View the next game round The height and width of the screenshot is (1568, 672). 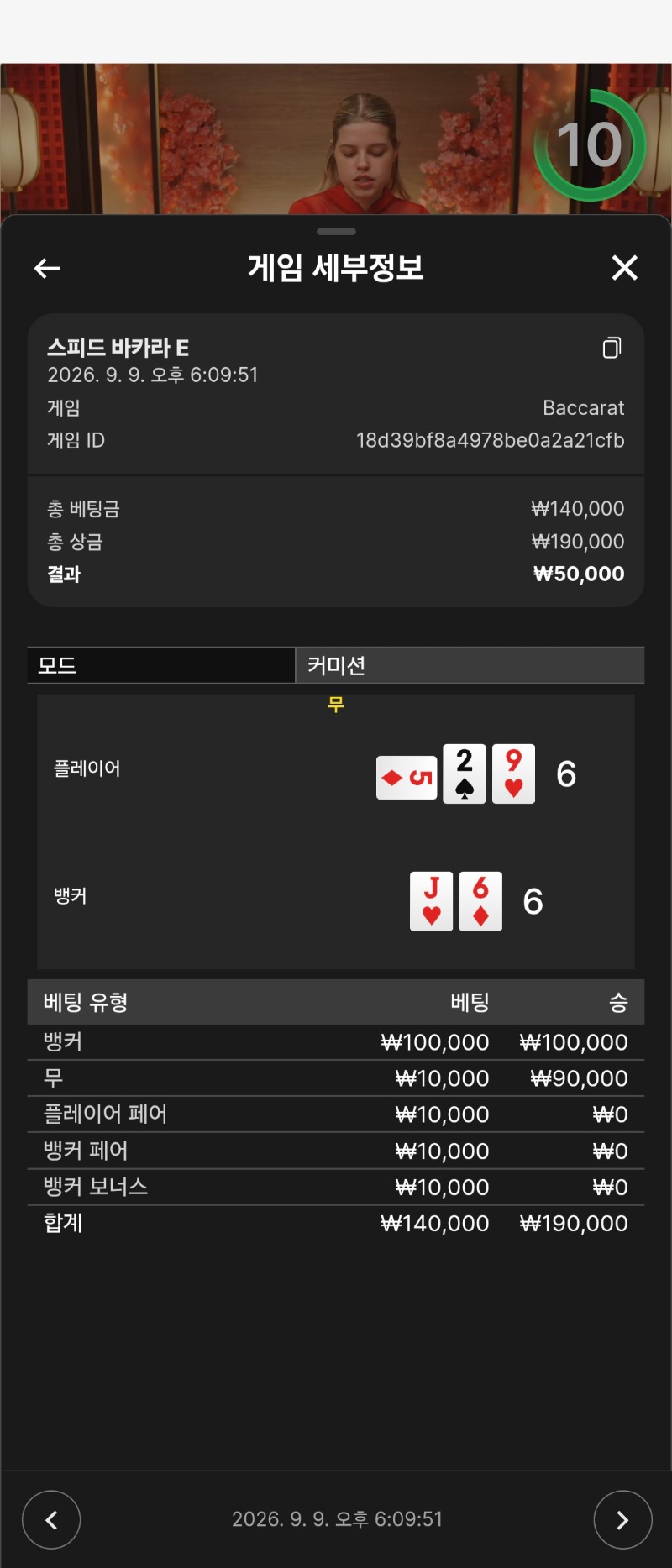pos(622,1519)
